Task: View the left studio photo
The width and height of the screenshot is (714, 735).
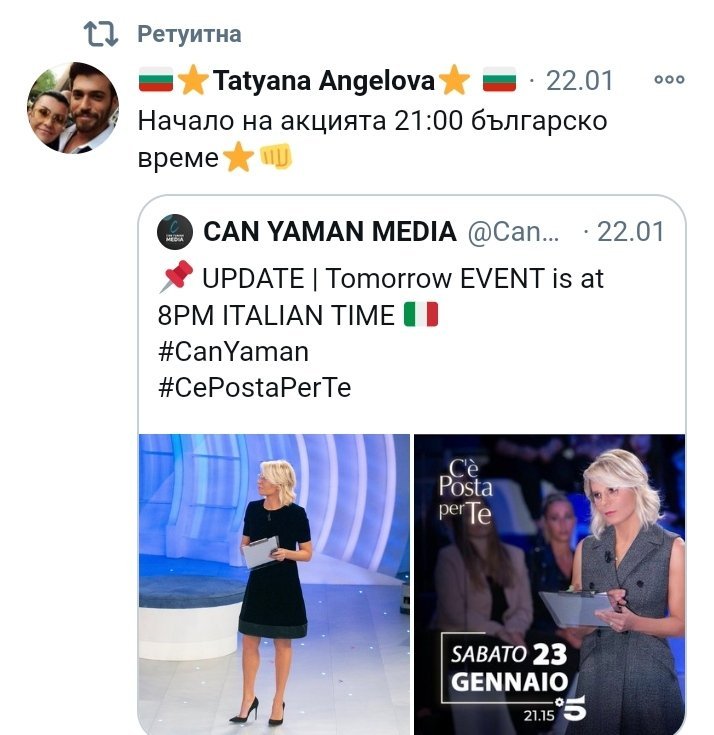Action: 273,583
